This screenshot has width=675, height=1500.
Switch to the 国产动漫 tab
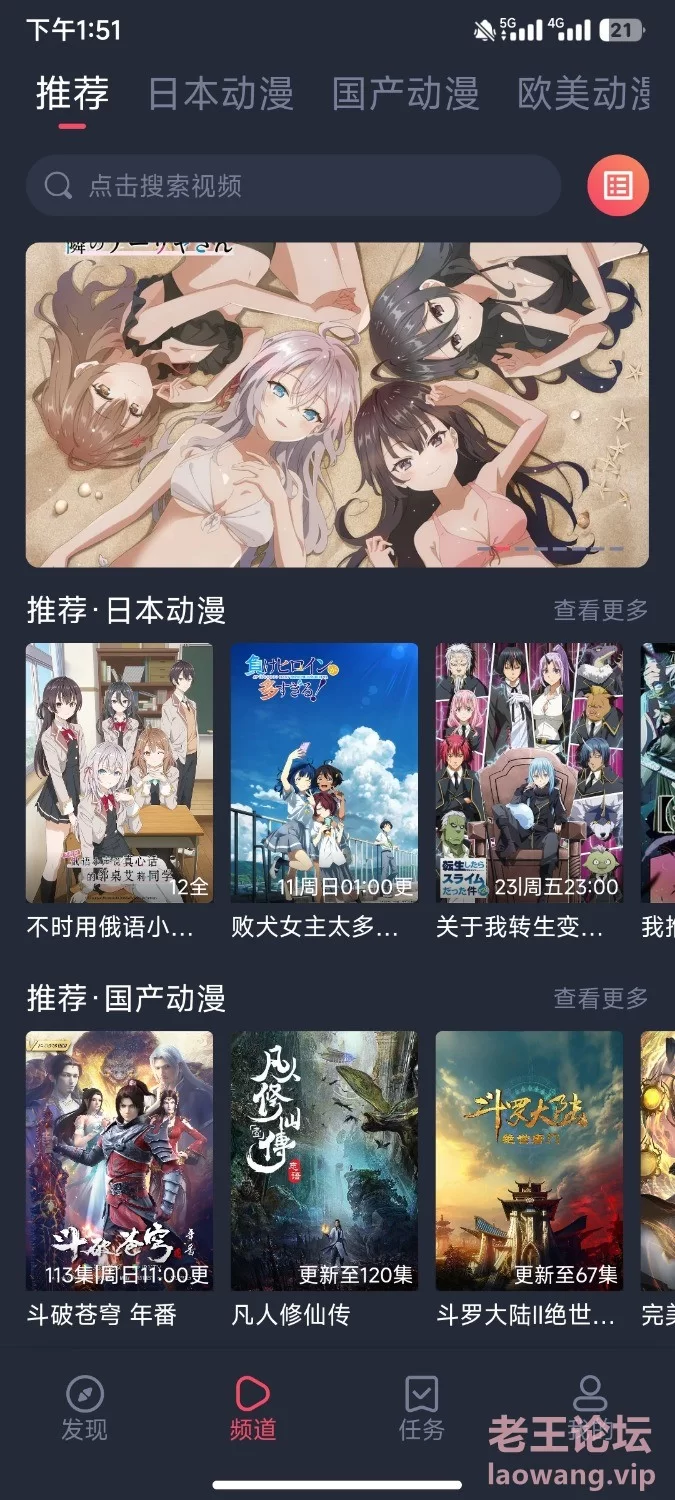pos(406,93)
